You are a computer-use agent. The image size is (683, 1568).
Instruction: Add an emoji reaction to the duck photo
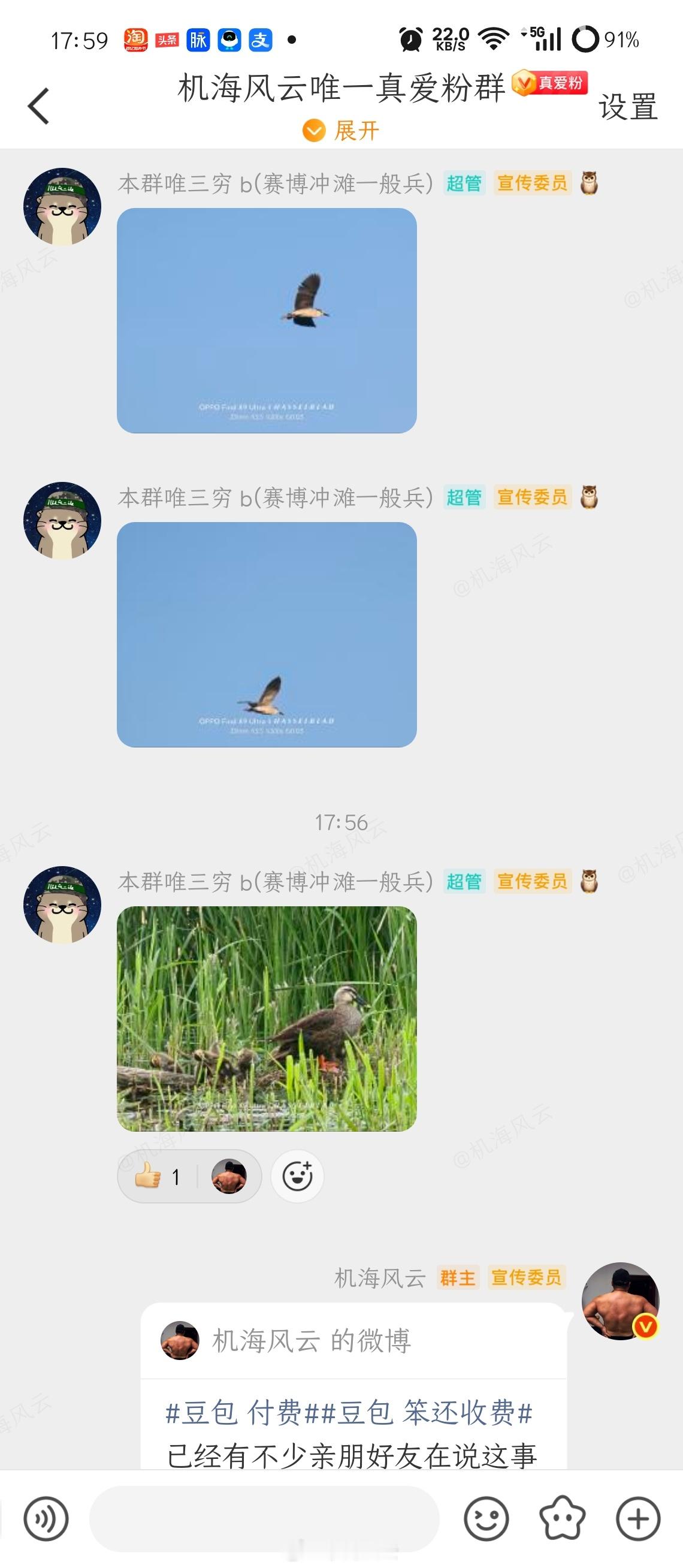tap(297, 1176)
